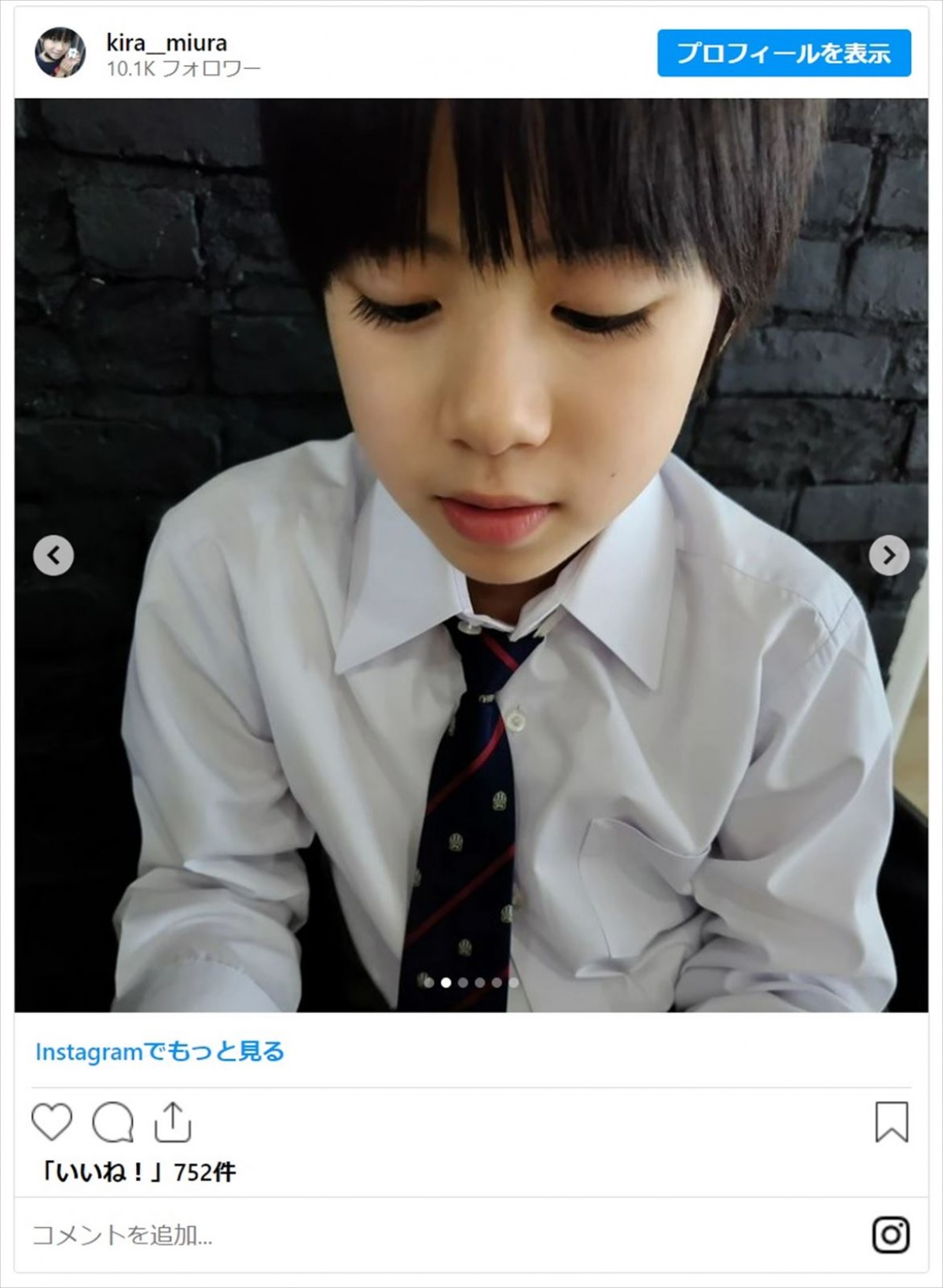The height and width of the screenshot is (1288, 943).
Task: Focus the コメントを追加 comment field
Action: [x=393, y=1235]
